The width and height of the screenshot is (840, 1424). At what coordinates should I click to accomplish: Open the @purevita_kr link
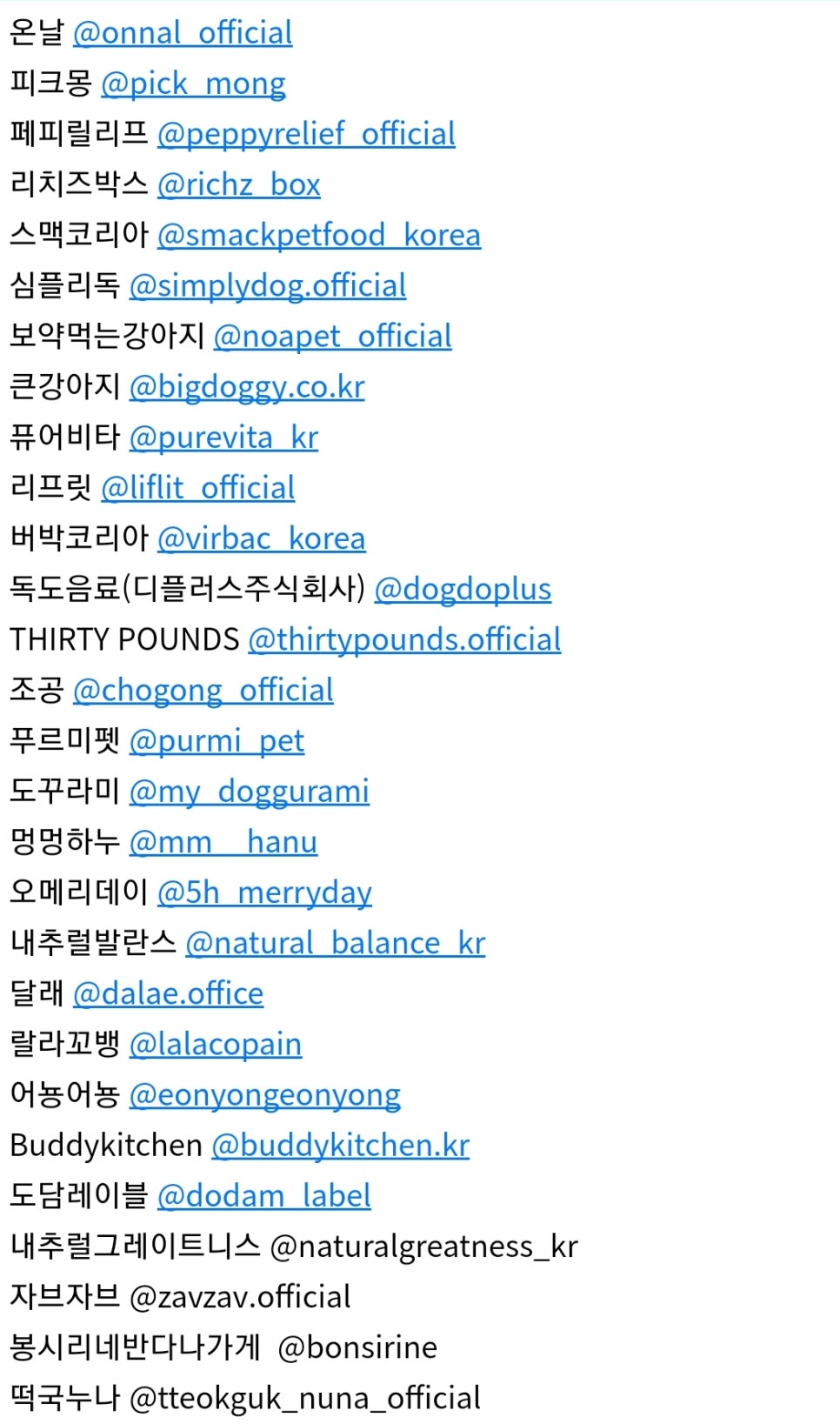[x=223, y=437]
